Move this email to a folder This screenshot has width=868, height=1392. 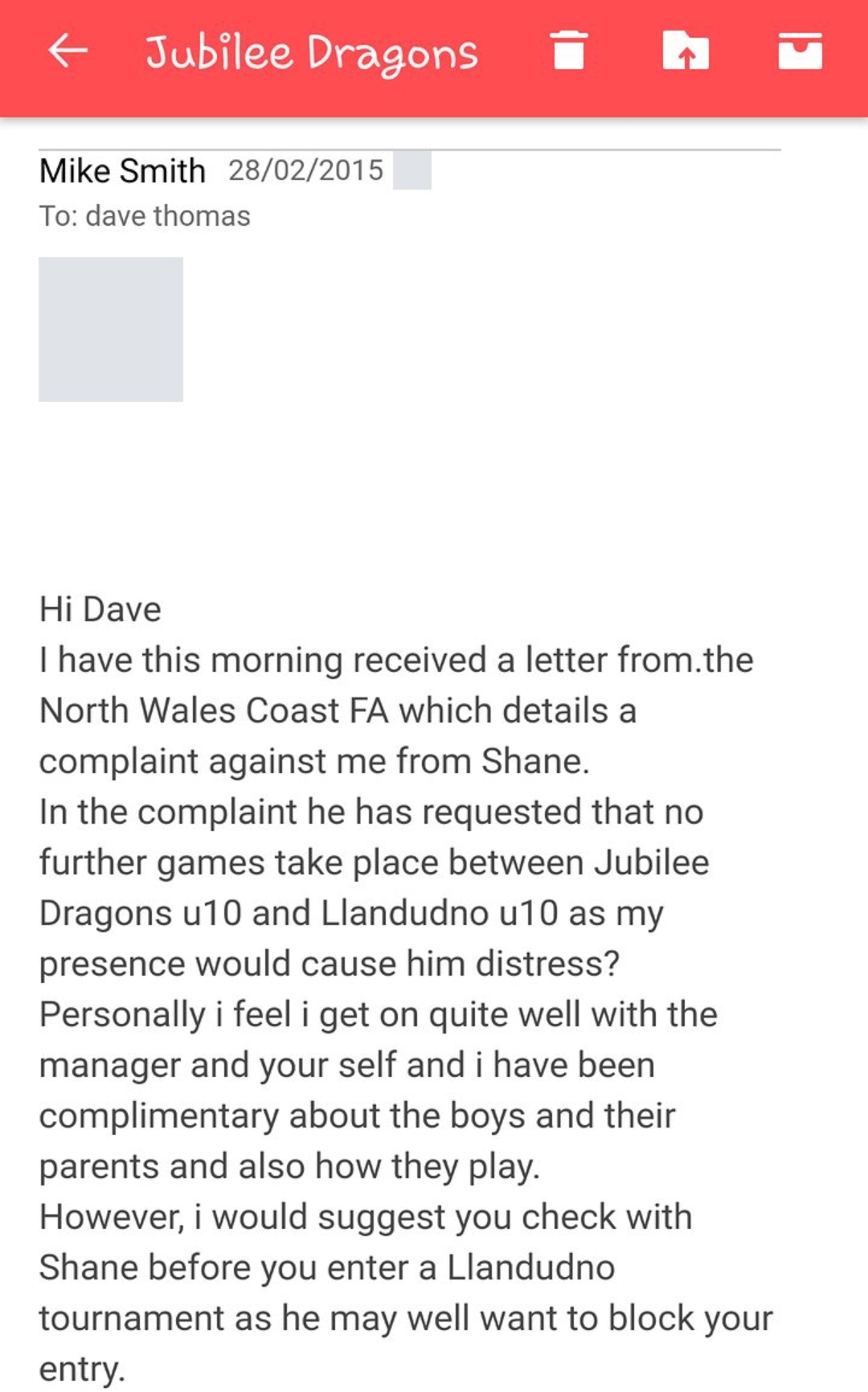coord(685,51)
